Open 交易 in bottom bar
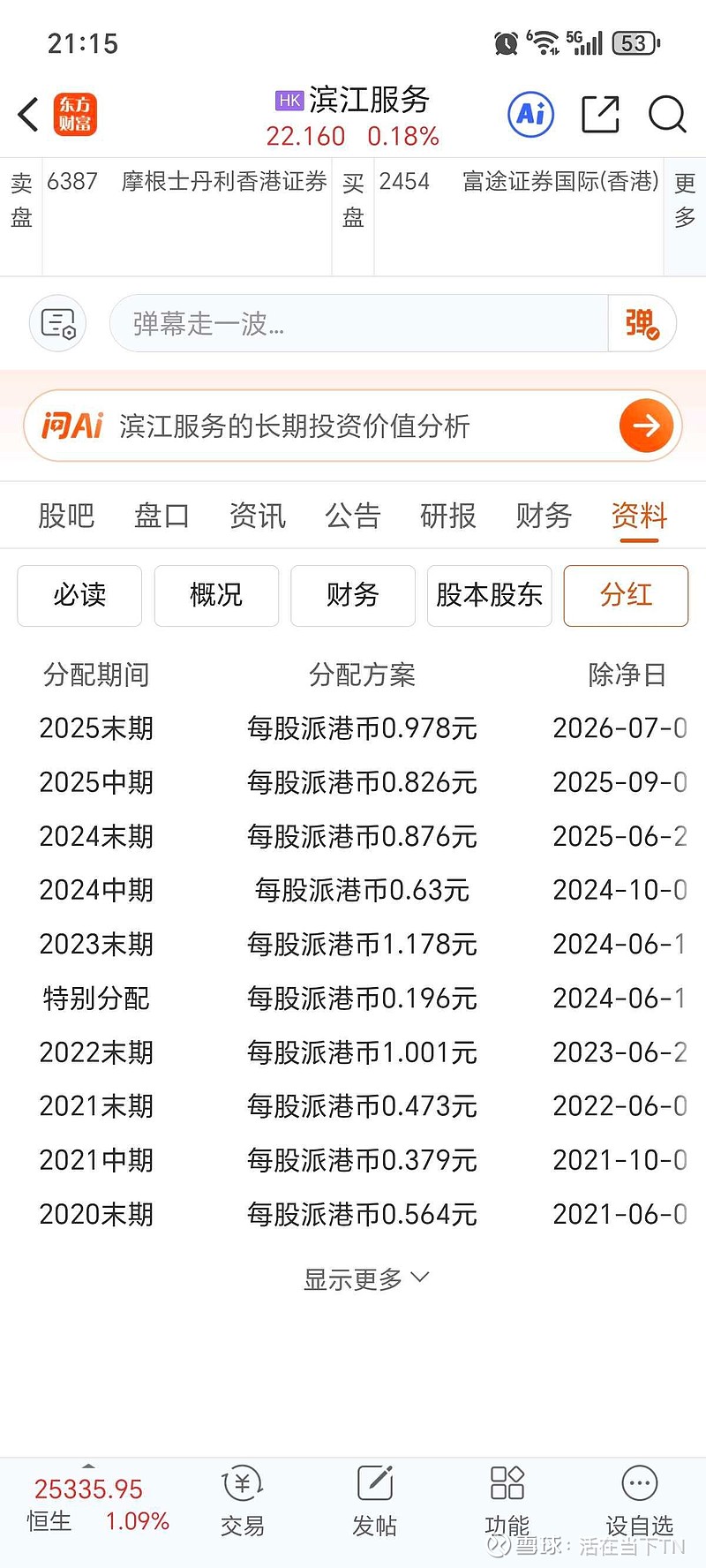This screenshot has width=706, height=1568. (x=242, y=1501)
